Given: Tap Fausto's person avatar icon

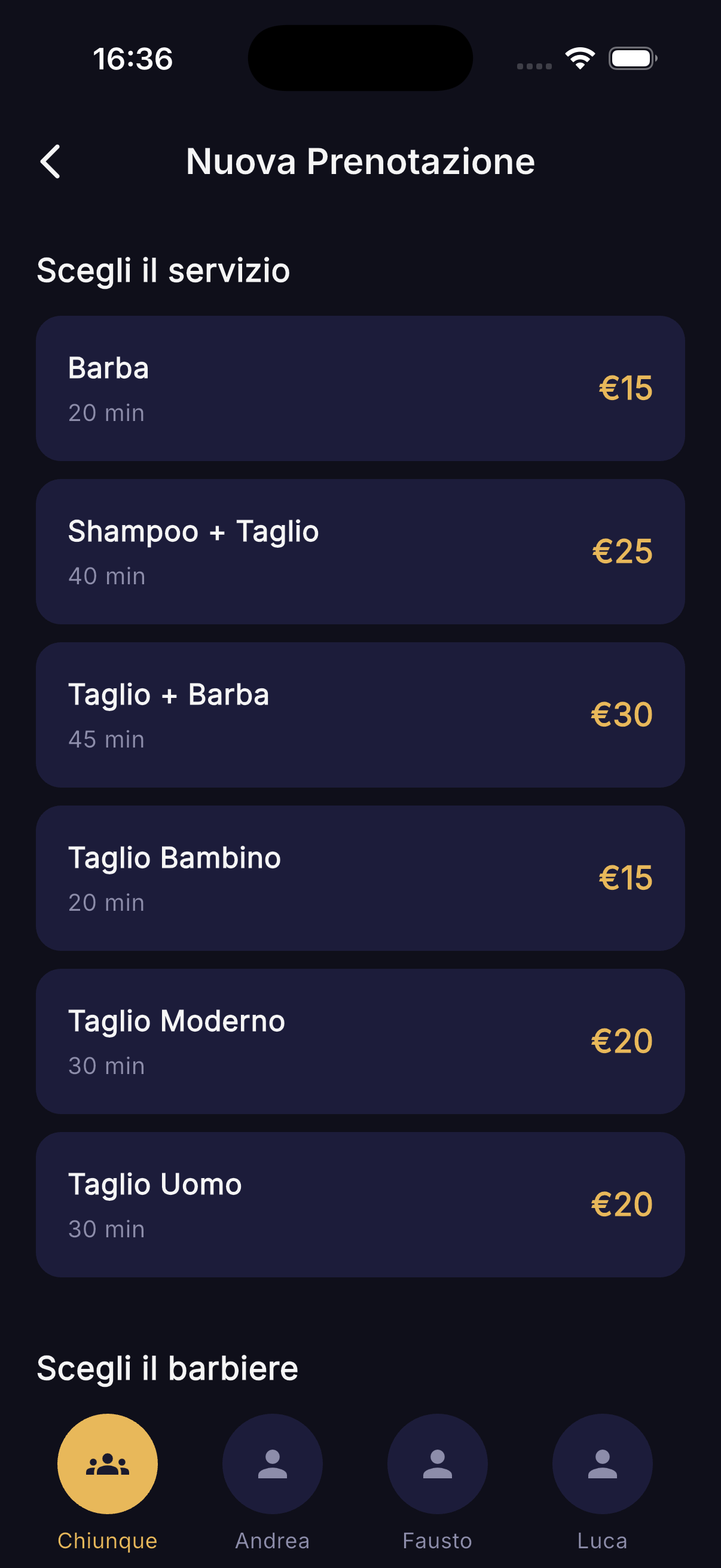Looking at the screenshot, I should point(438,1463).
